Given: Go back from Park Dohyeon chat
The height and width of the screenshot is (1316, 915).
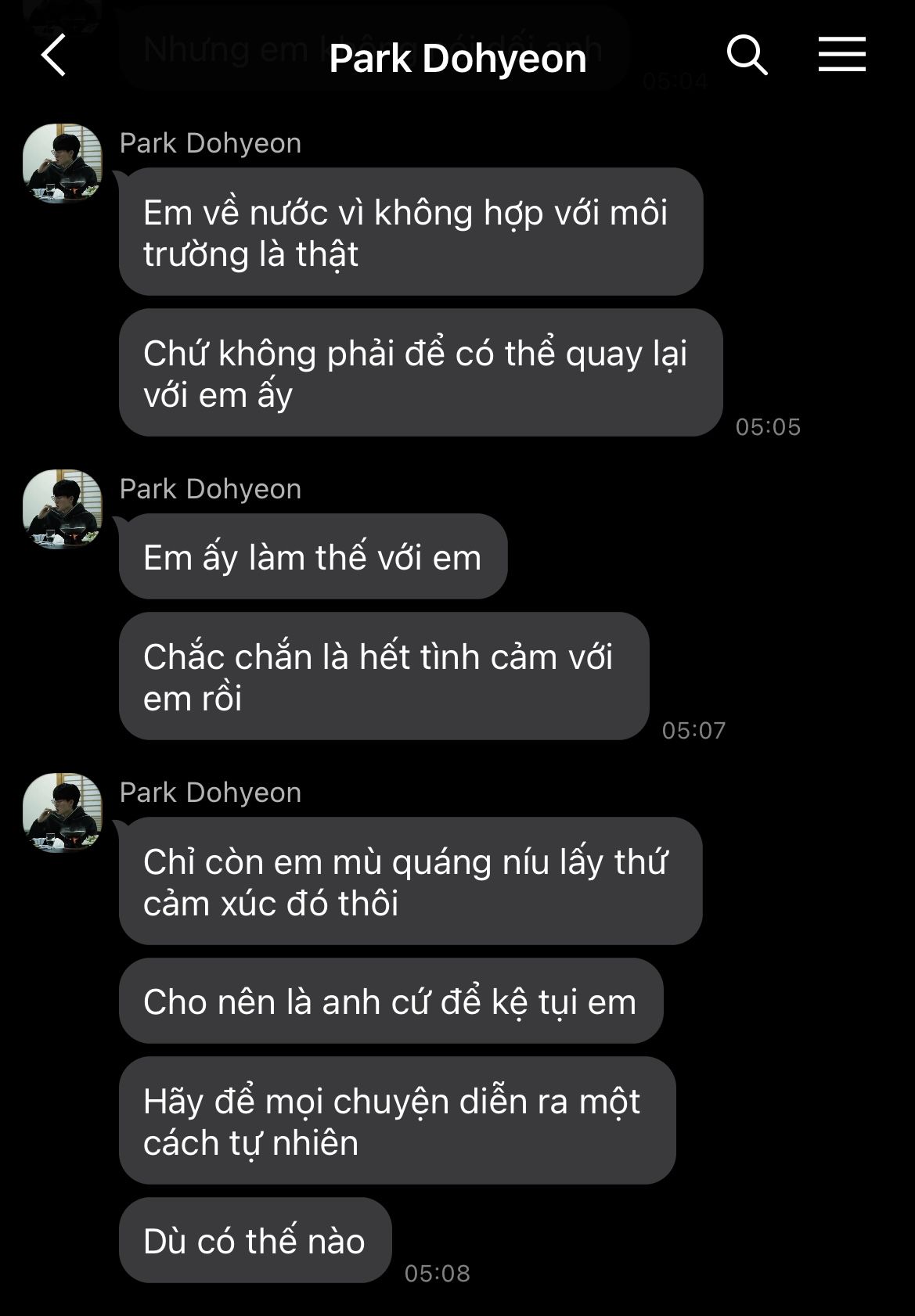Looking at the screenshot, I should click(53, 56).
